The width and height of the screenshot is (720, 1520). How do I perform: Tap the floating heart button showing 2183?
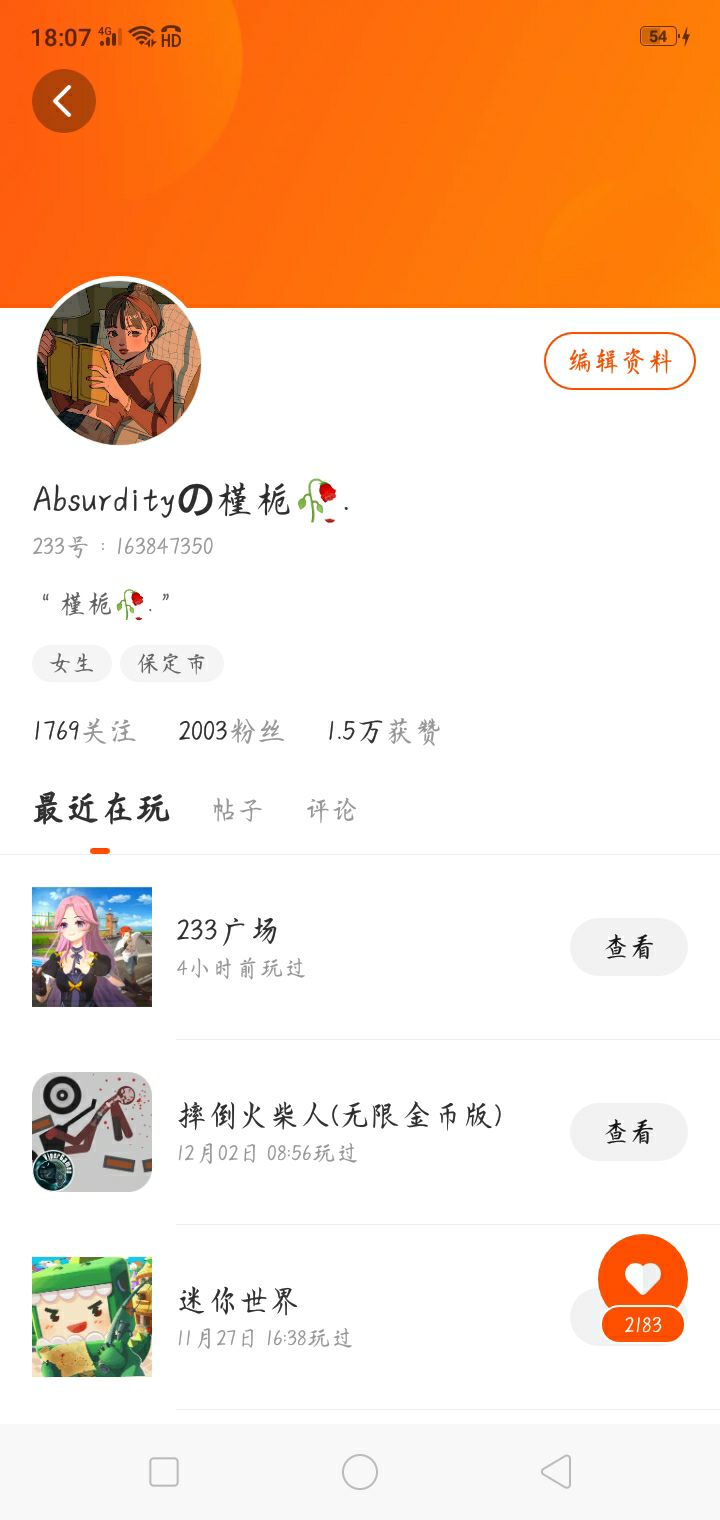pyautogui.click(x=642, y=1280)
